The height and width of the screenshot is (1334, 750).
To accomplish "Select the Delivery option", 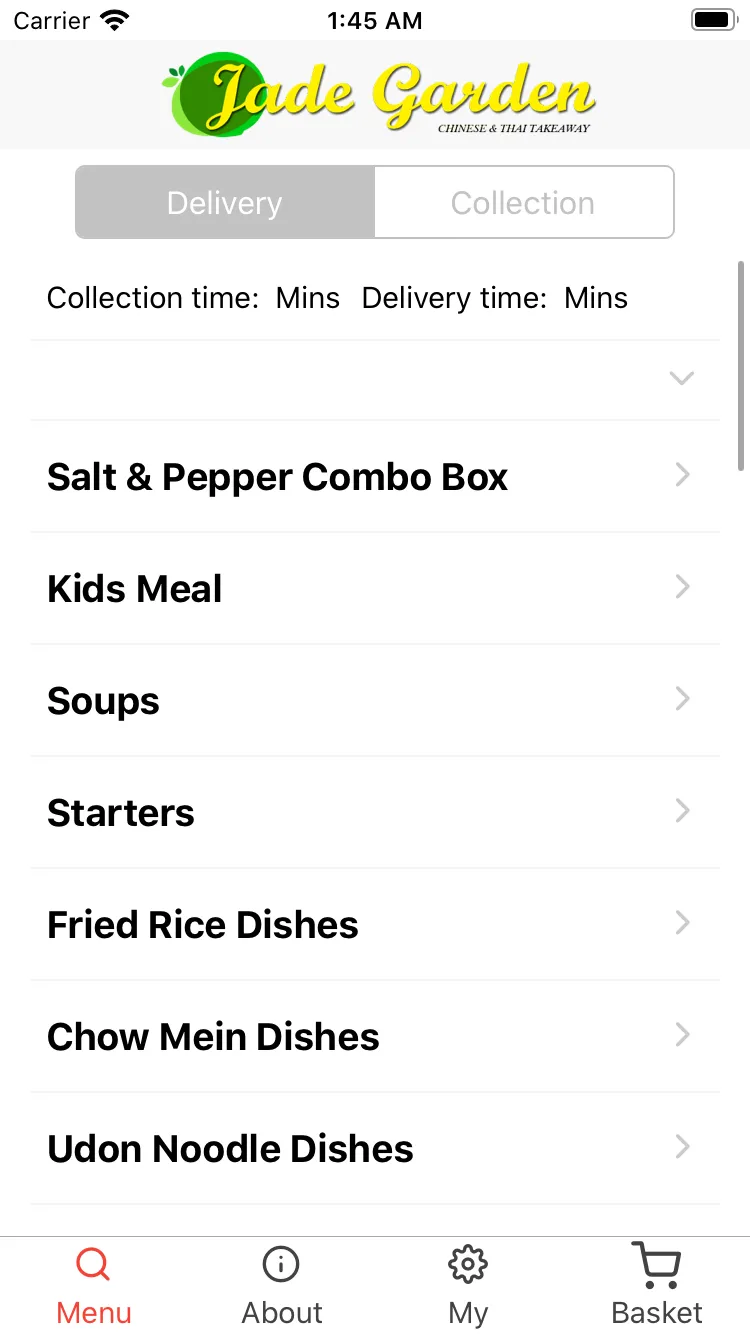I will click(x=225, y=203).
